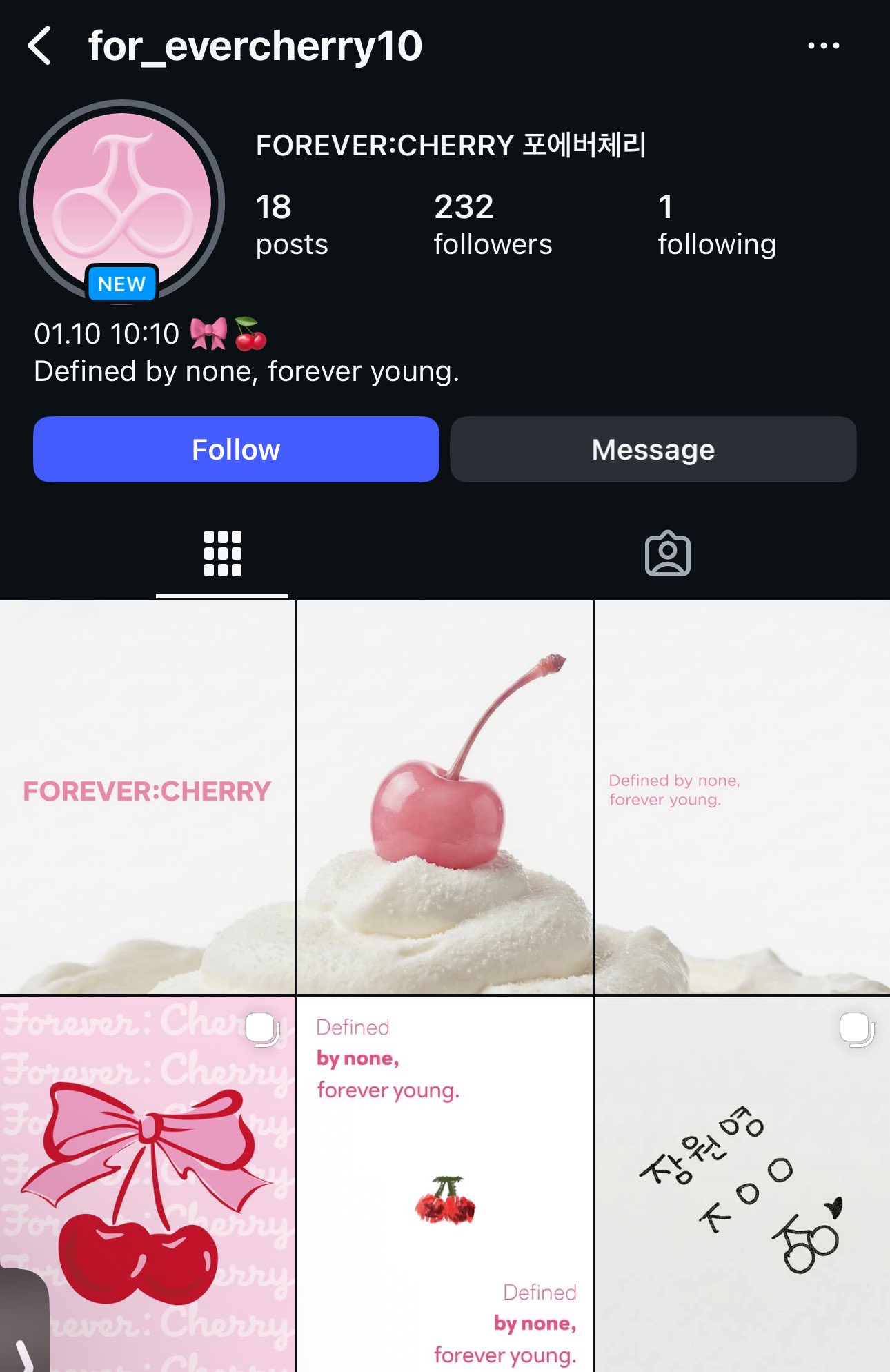Open the handwritten Korean text post
The height and width of the screenshot is (1372, 890).
[742, 1184]
